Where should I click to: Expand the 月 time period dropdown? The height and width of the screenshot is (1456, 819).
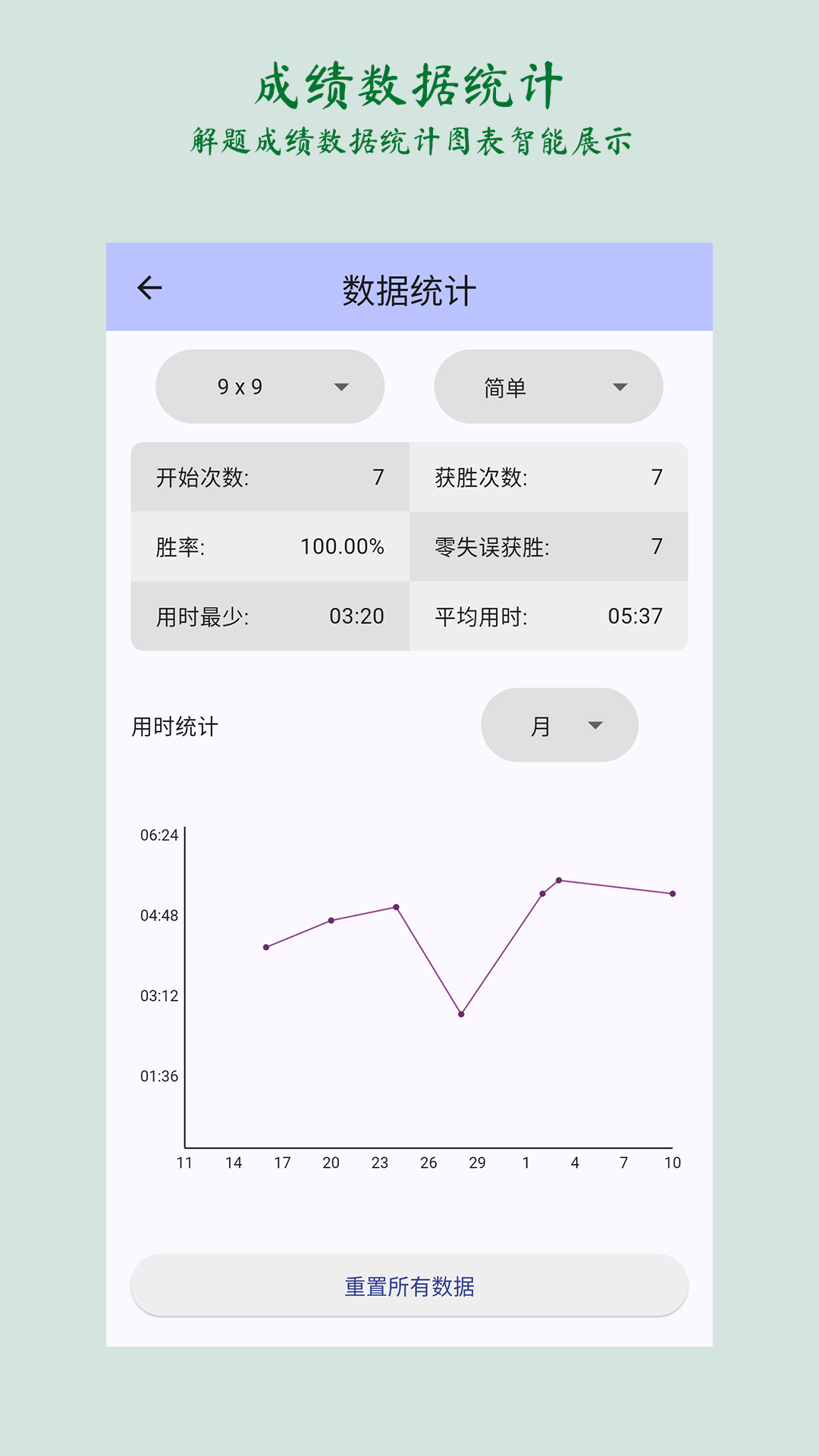(560, 725)
